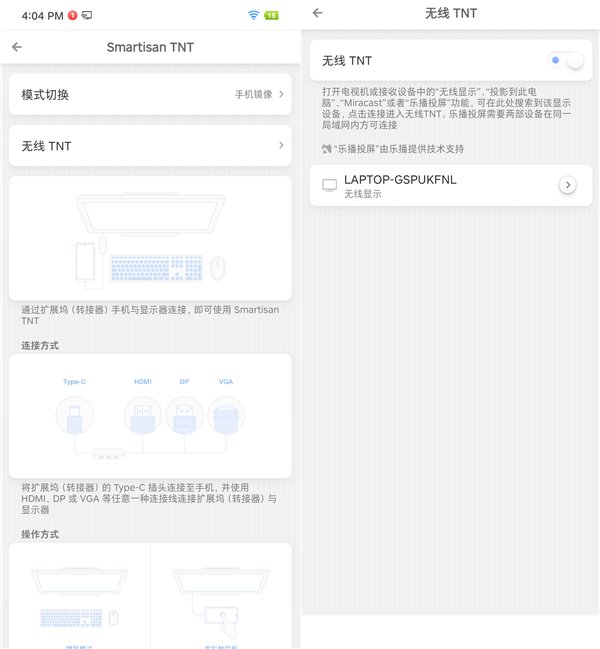This screenshot has height=649, width=600.
Task: Go back from 无线 TNT screen
Action: (317, 13)
